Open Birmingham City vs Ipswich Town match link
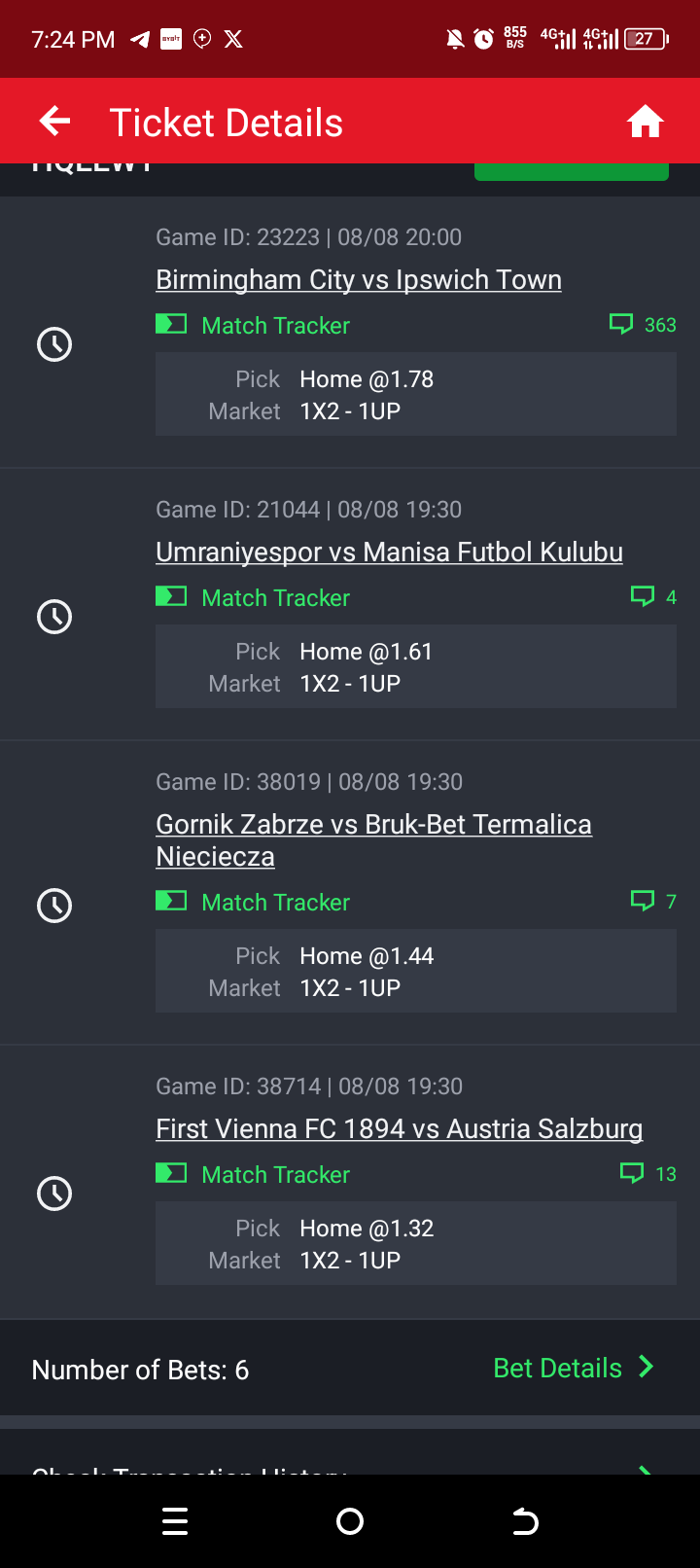The height and width of the screenshot is (1568, 700). [359, 280]
